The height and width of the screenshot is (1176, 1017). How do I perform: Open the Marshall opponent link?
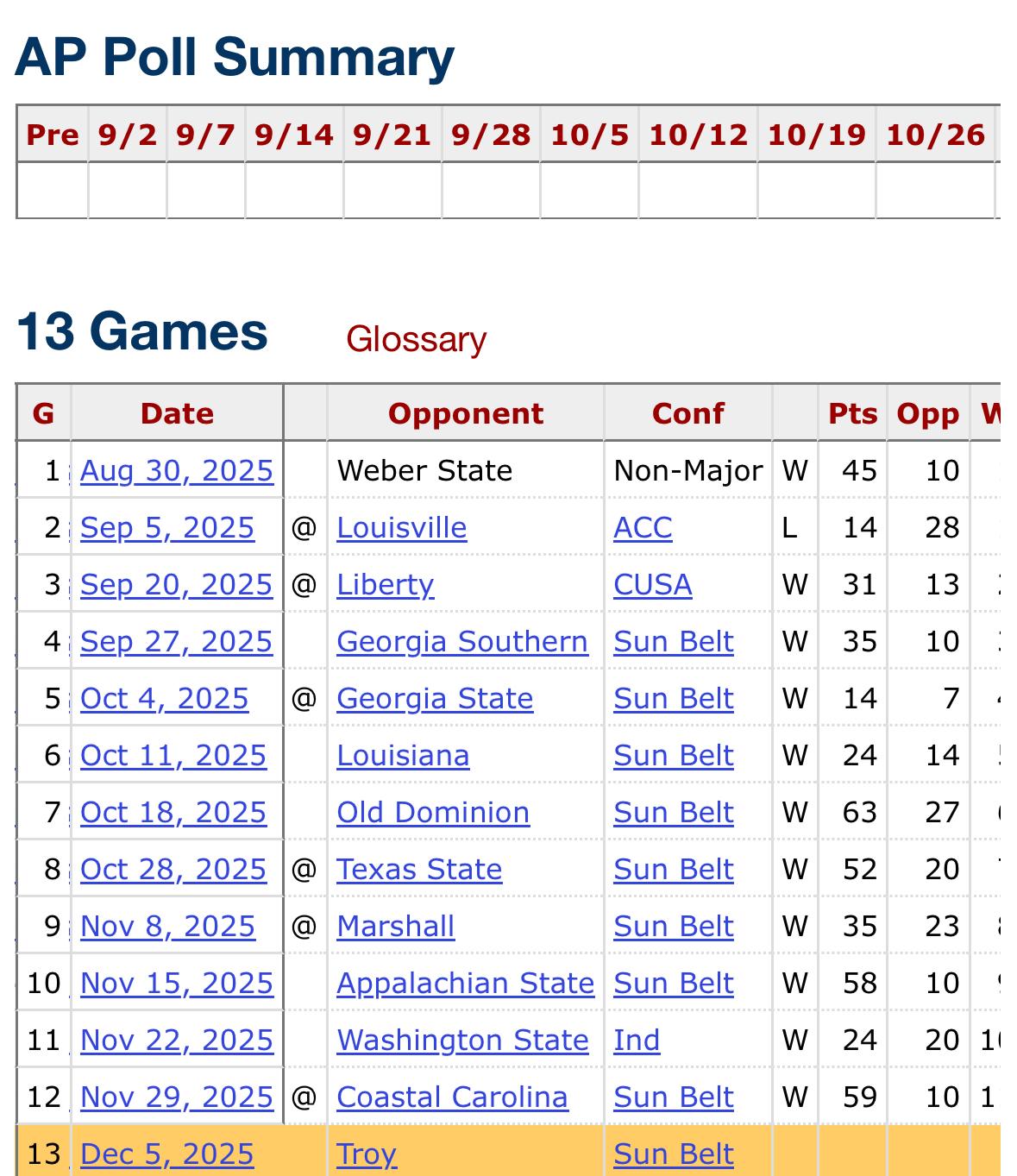395,927
